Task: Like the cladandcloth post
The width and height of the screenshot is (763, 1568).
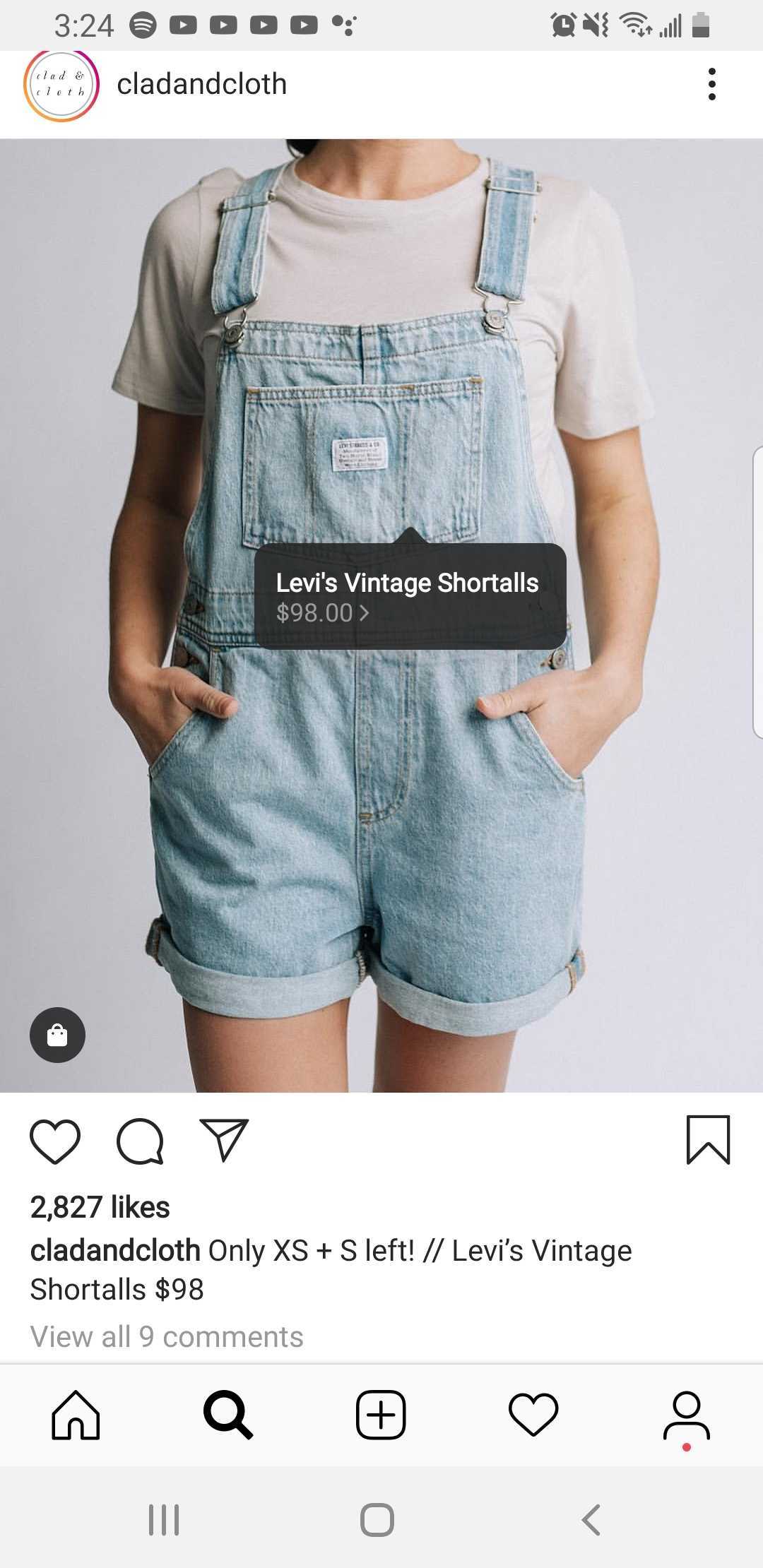Action: (55, 1141)
